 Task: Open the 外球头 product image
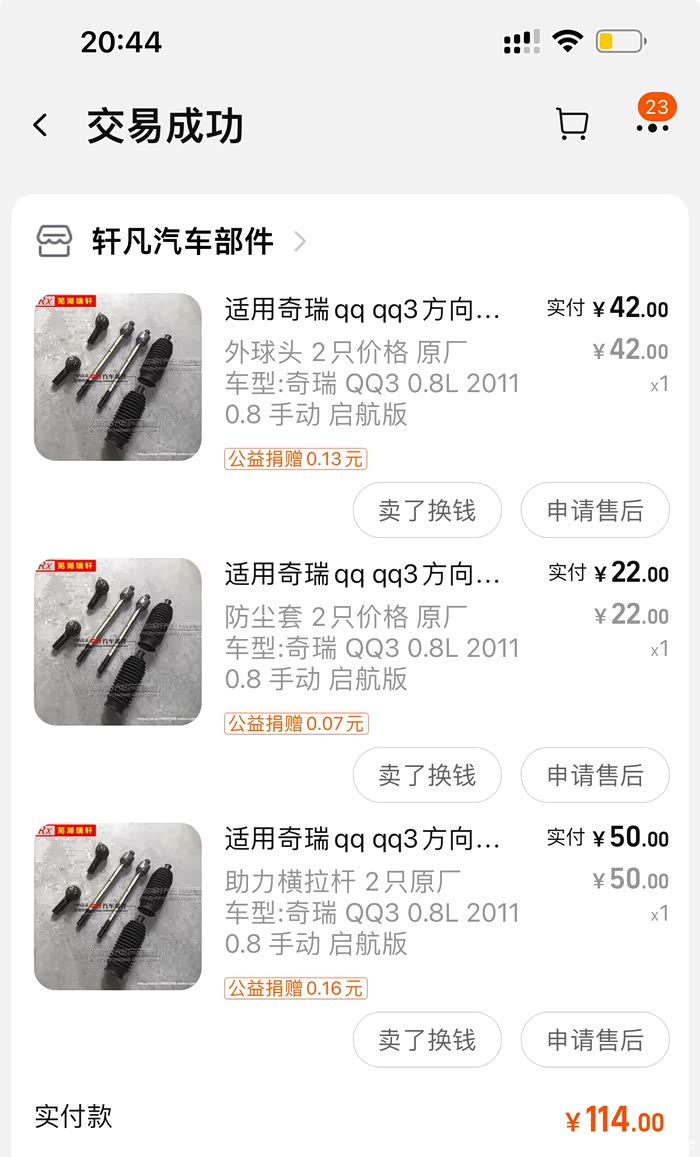(x=118, y=377)
